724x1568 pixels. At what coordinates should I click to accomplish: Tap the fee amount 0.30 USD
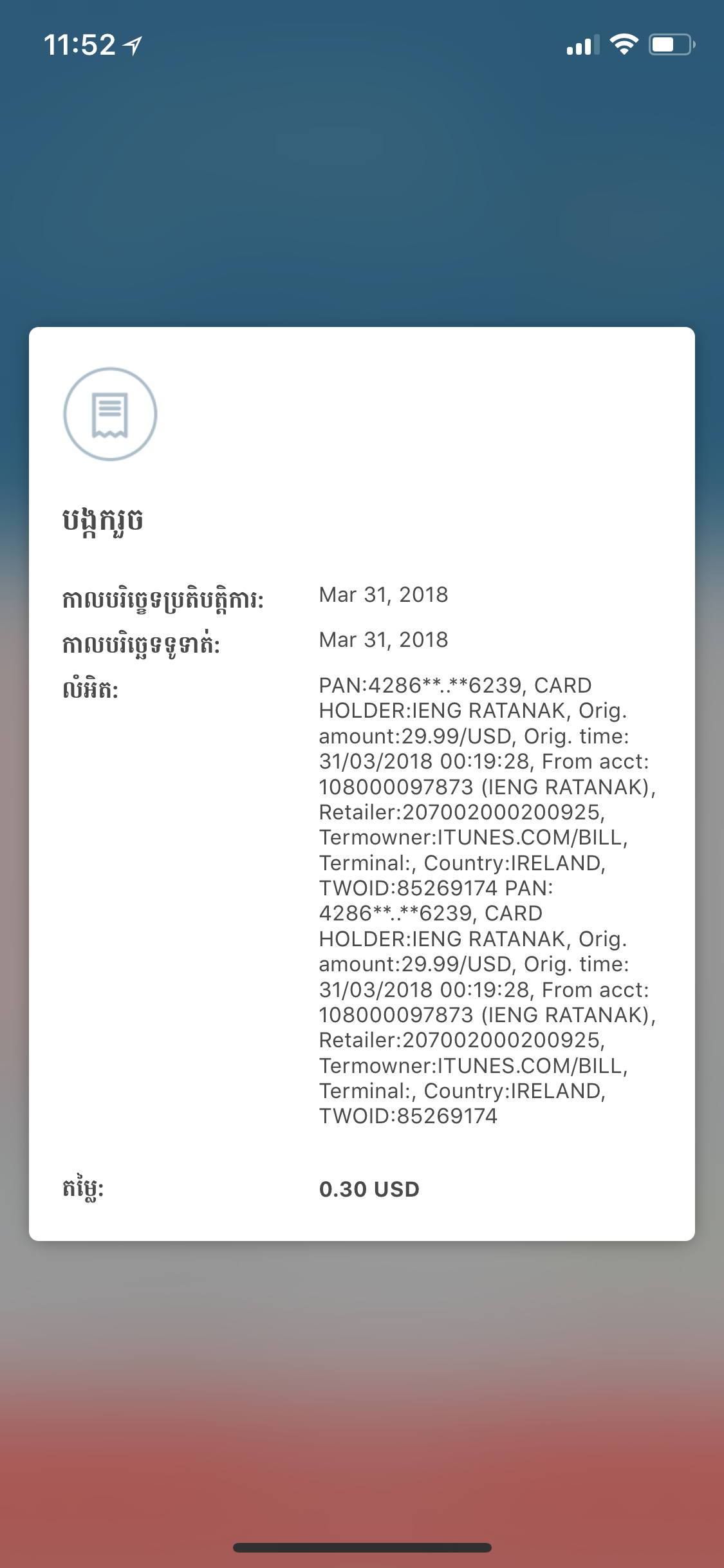[369, 1189]
